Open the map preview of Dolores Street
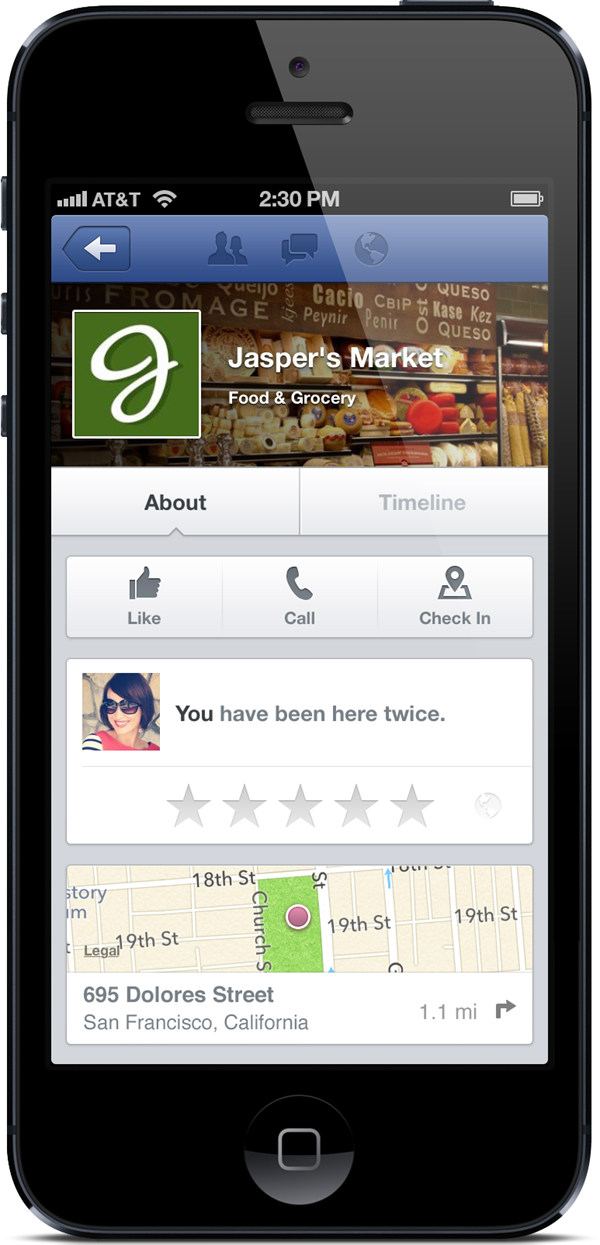The height and width of the screenshot is (1245, 600). click(299, 919)
